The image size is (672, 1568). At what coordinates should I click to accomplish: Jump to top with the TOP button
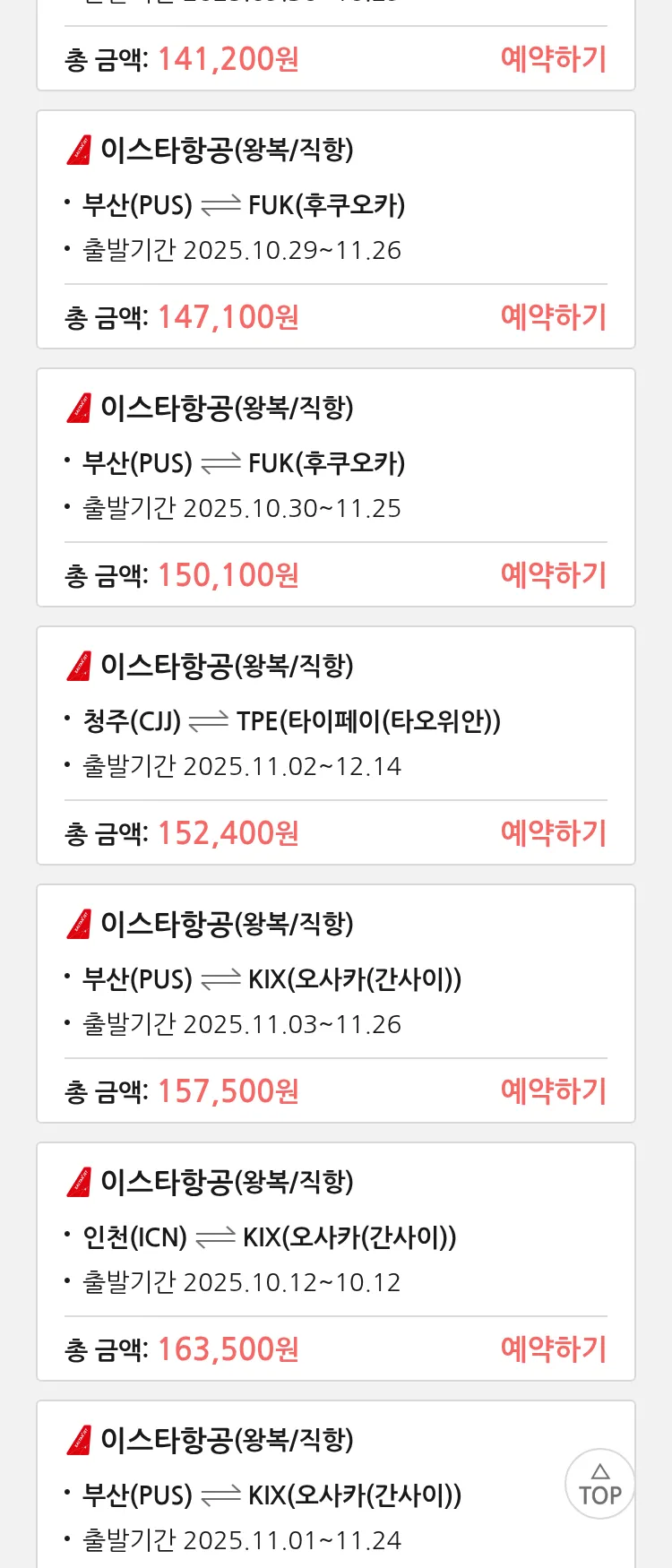coord(599,1484)
